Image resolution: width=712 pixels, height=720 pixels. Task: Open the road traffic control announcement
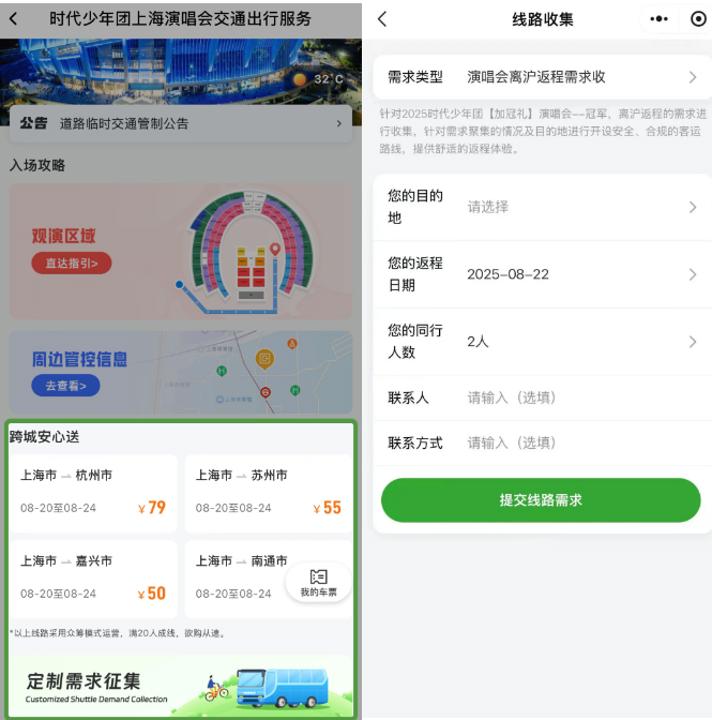180,124
